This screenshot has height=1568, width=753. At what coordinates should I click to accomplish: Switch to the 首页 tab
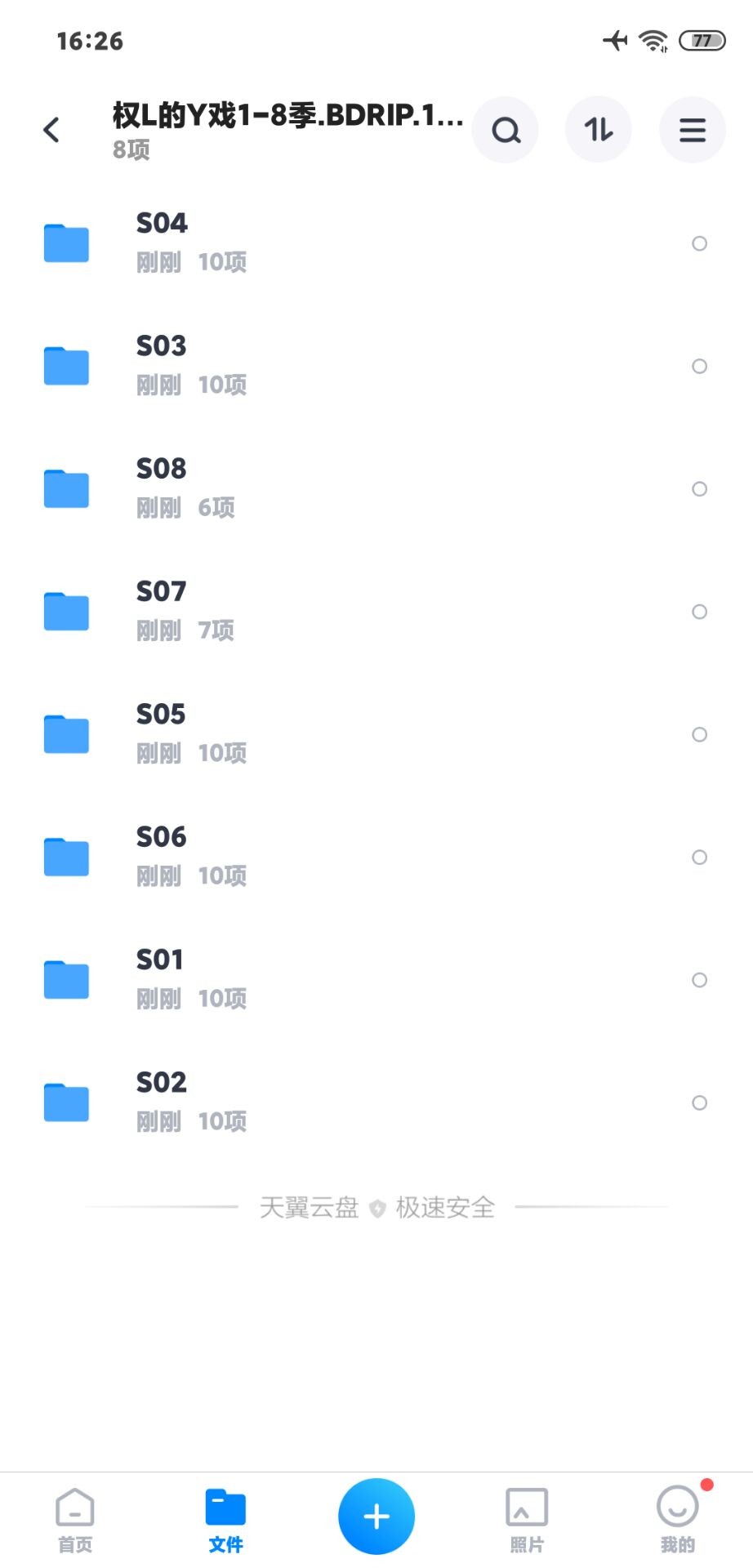75,1519
